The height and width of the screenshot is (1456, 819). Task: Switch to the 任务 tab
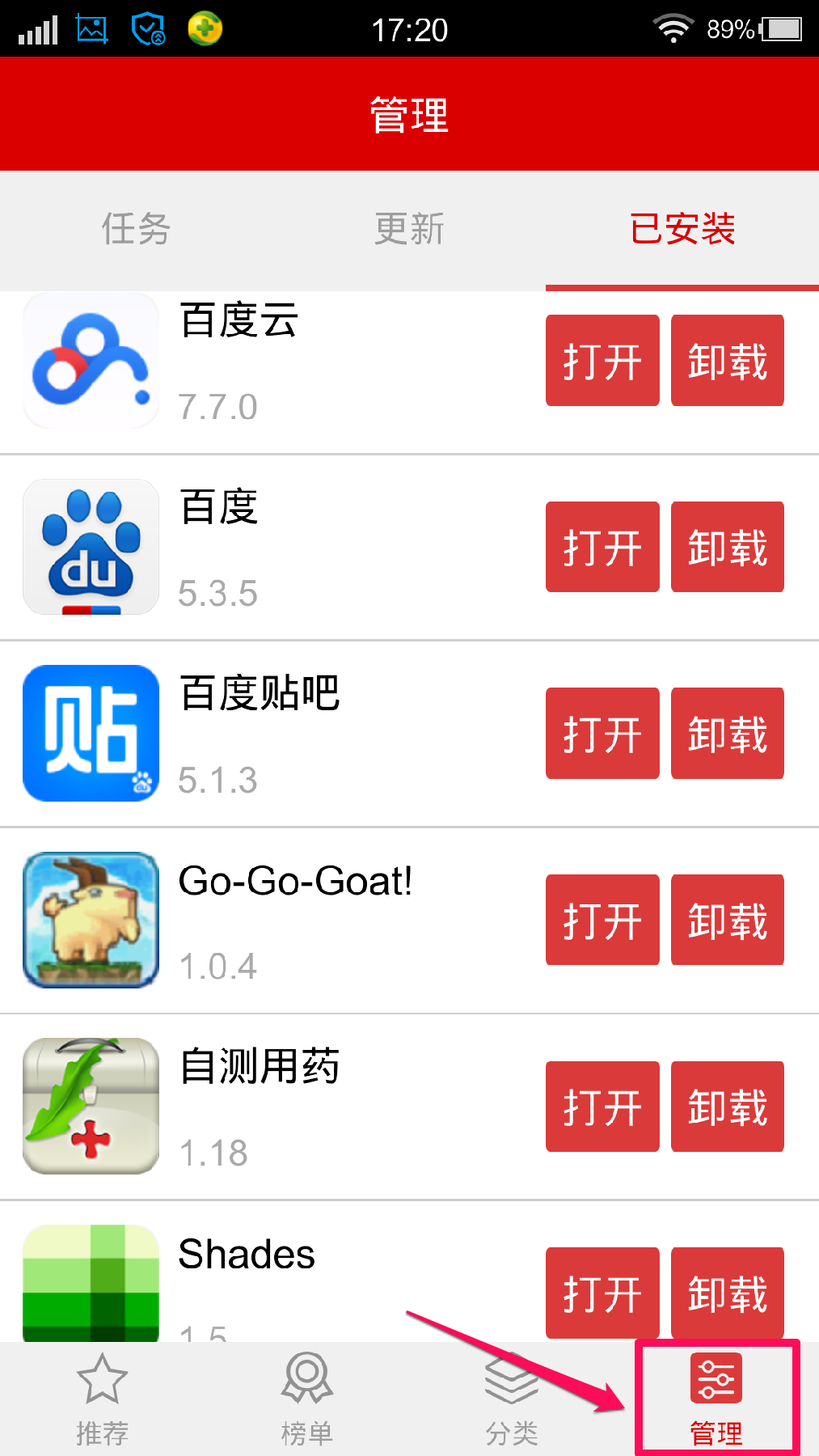[x=136, y=229]
